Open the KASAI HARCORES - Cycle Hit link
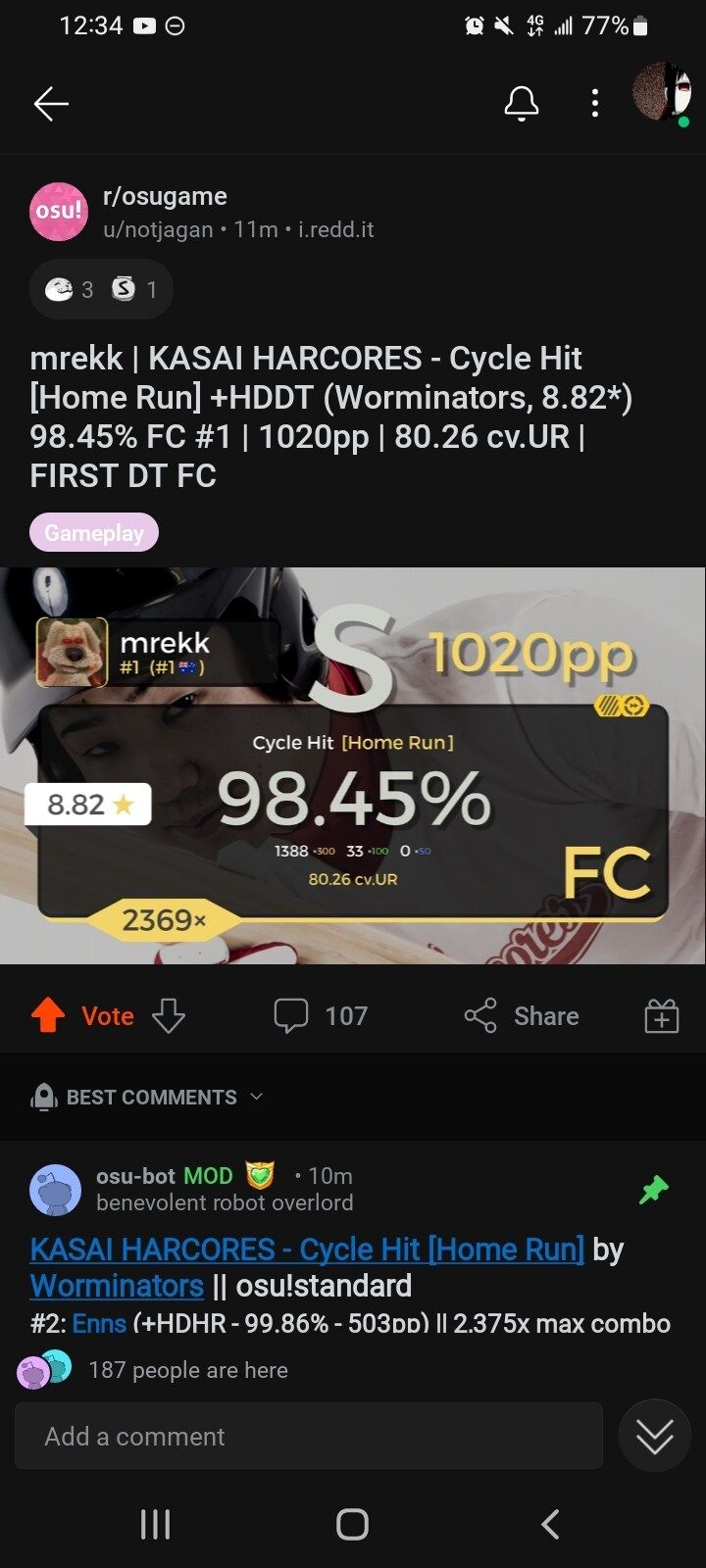This screenshot has height=1568, width=706. pos(307,1249)
